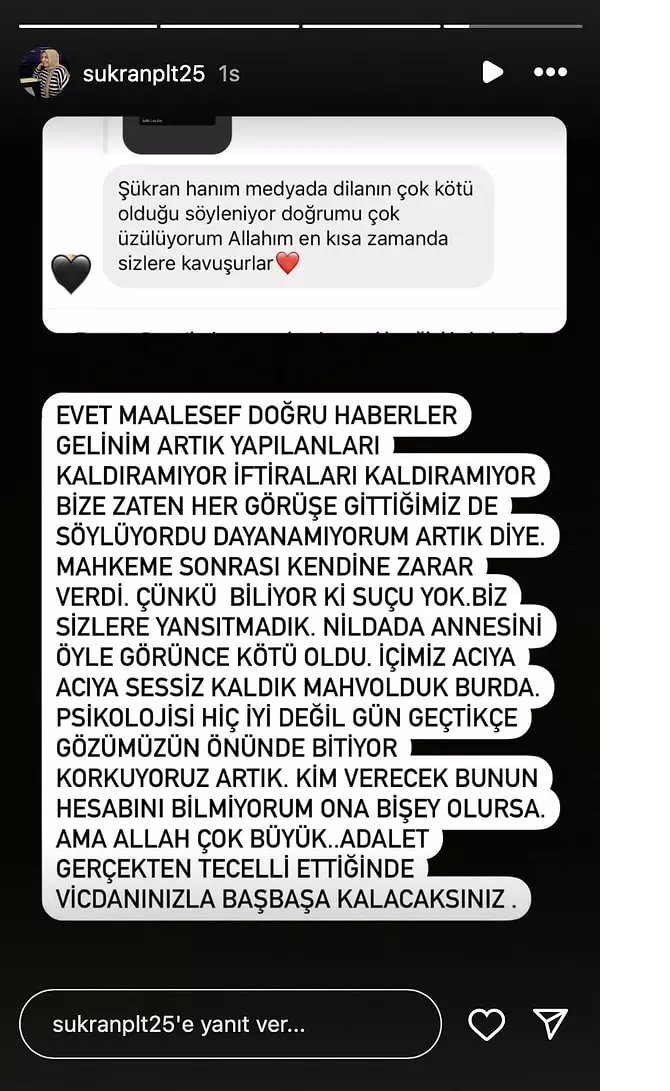Open the three-dot story options menu
Screen dimensions: 670x1091
click(550, 72)
